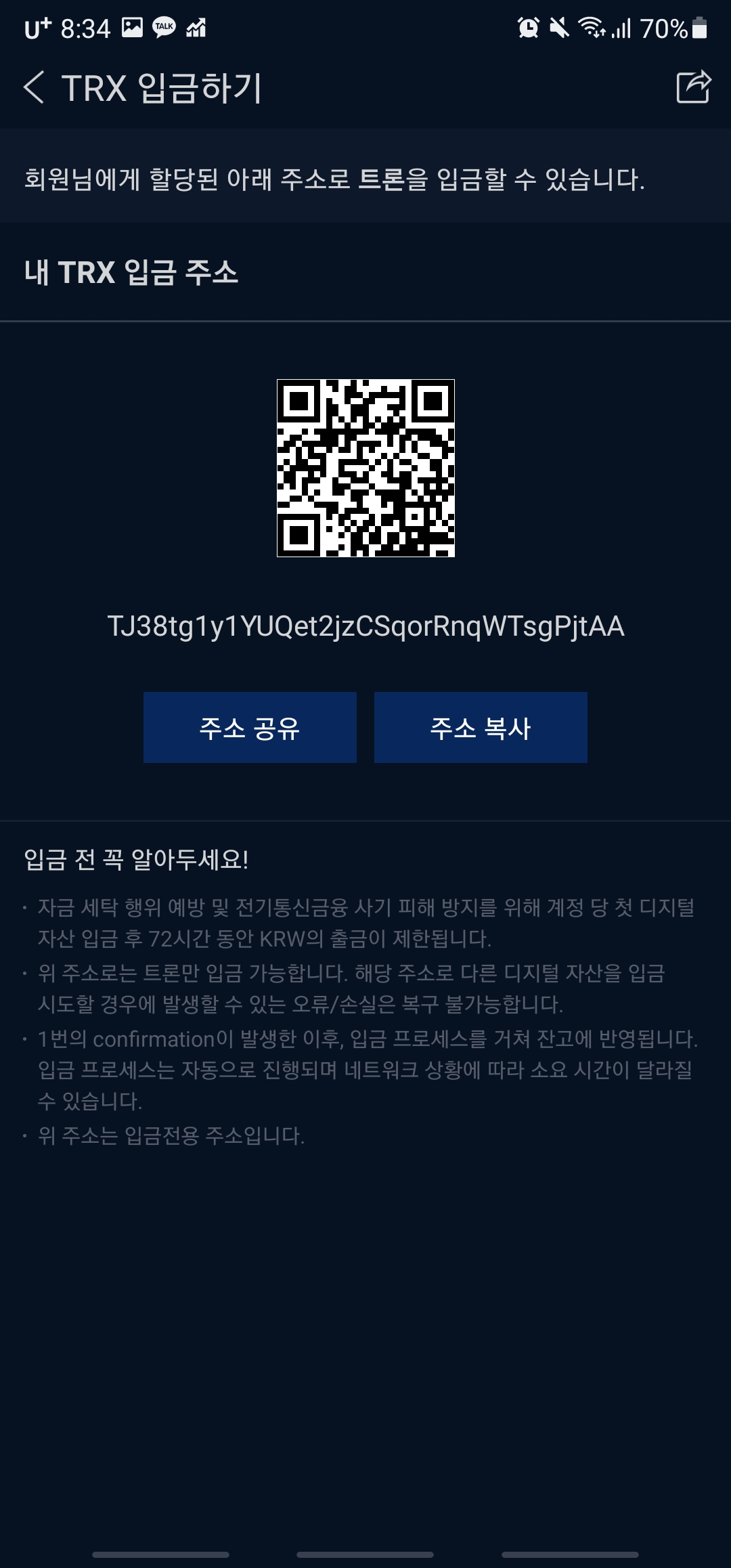Go back from TRX deposit screen
This screenshot has width=731, height=1568.
(x=34, y=87)
